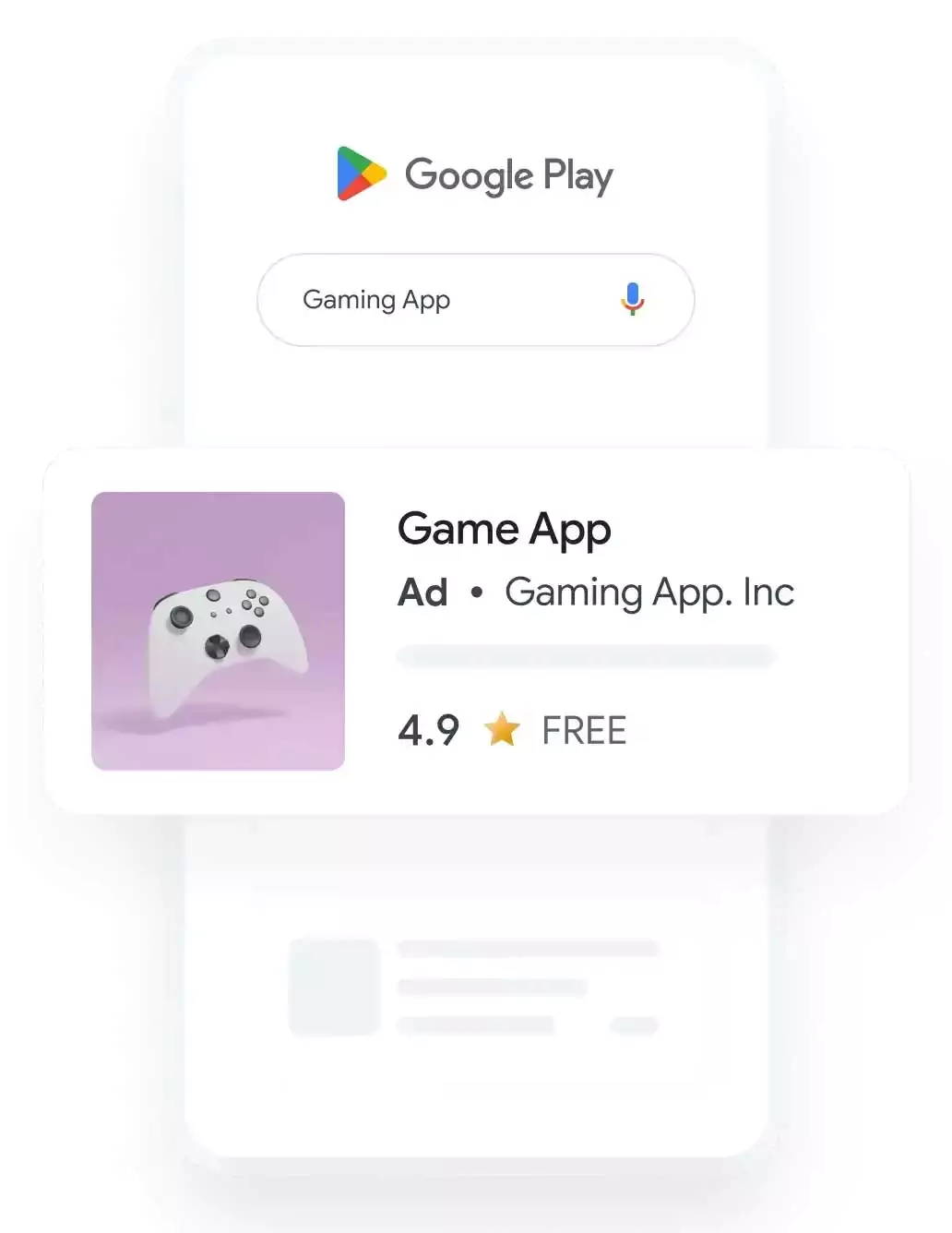Click the 4.9 rating text

coord(428,729)
